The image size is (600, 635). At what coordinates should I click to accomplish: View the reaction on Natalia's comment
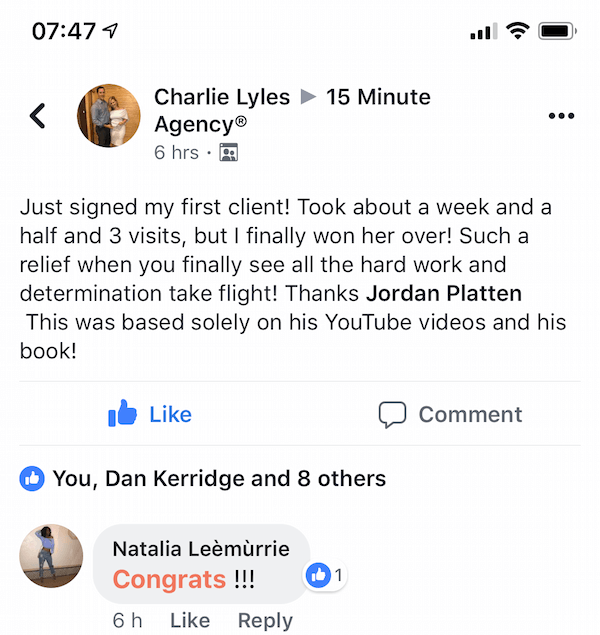[x=326, y=575]
